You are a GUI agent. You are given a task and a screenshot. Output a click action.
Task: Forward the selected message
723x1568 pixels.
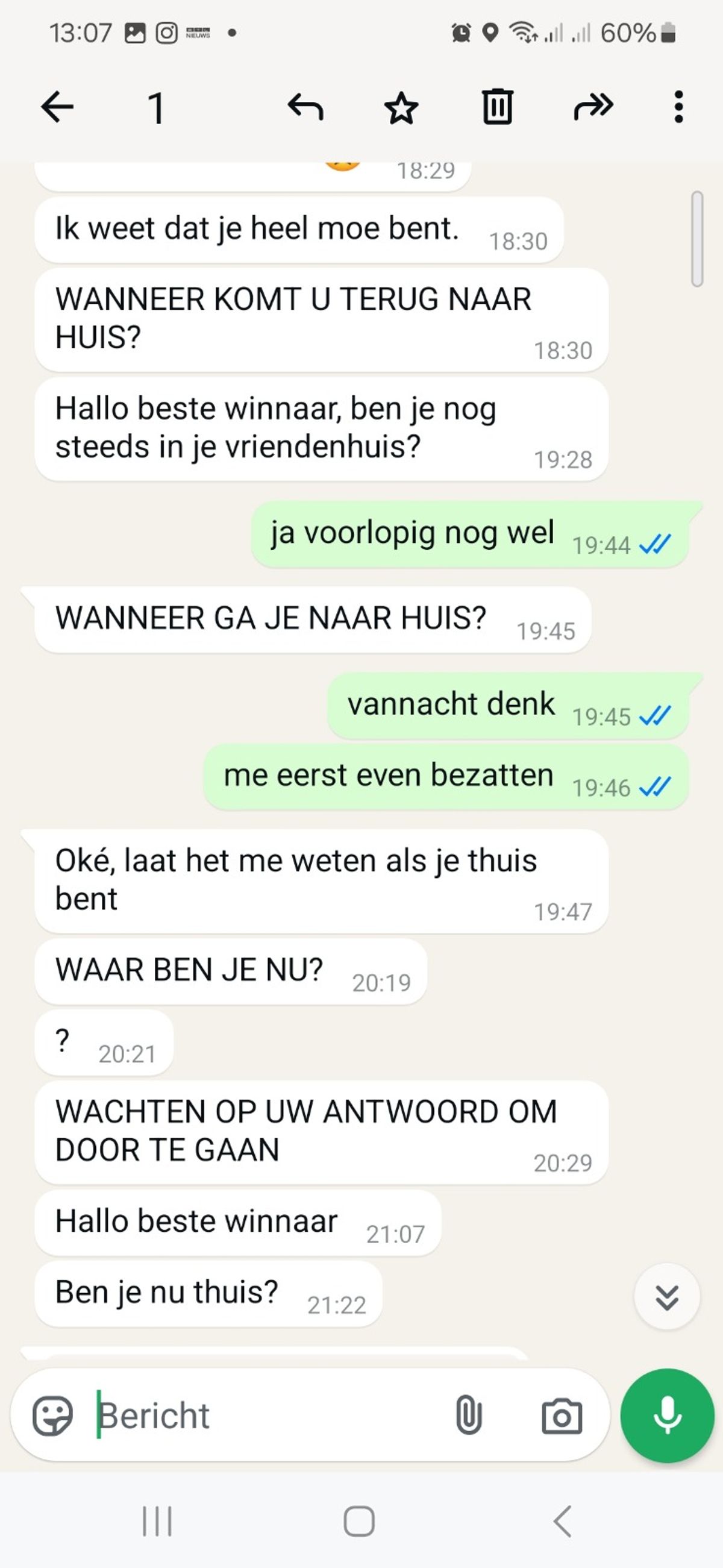tap(593, 107)
